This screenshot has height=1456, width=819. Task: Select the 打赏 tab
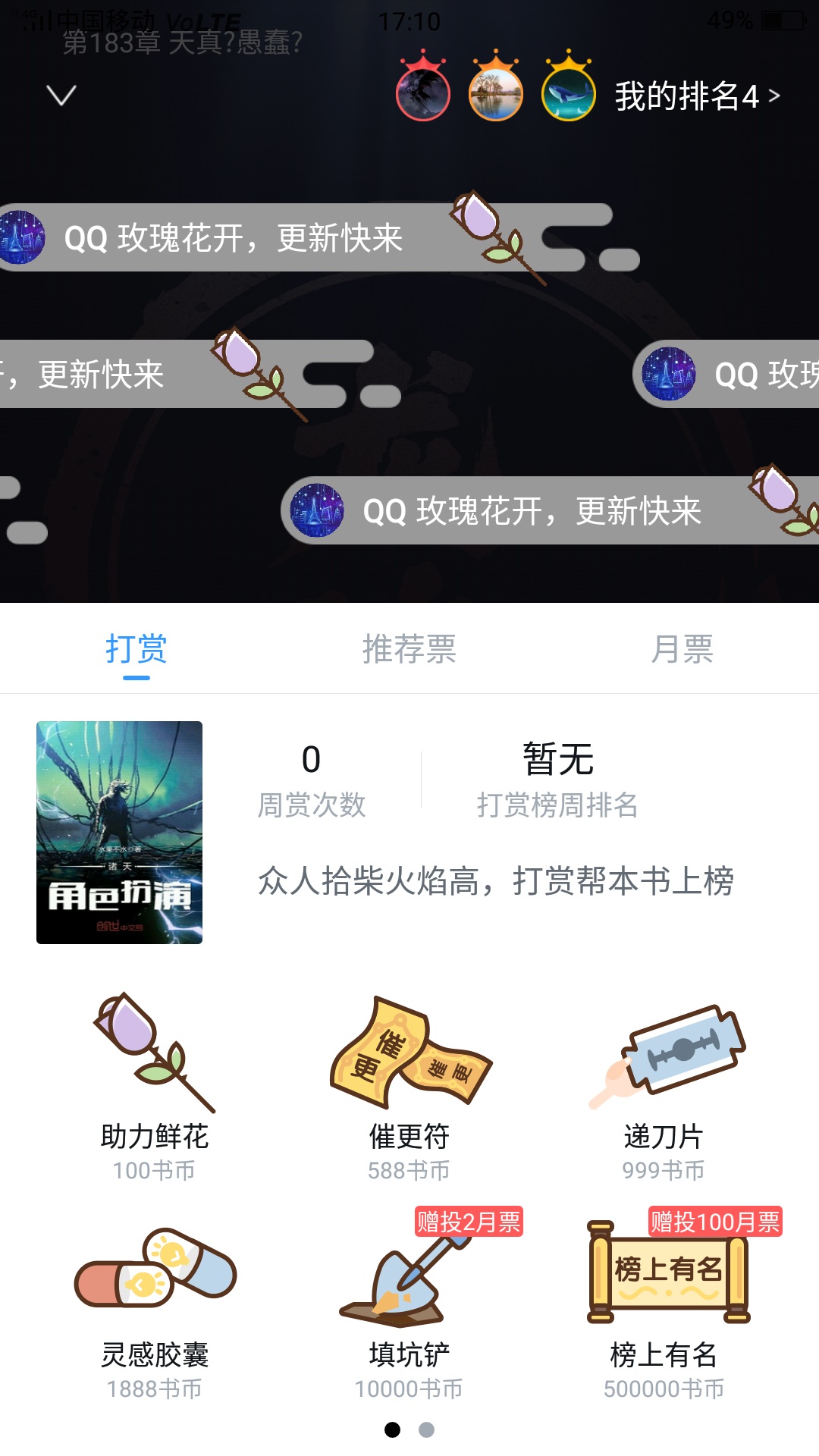[136, 649]
